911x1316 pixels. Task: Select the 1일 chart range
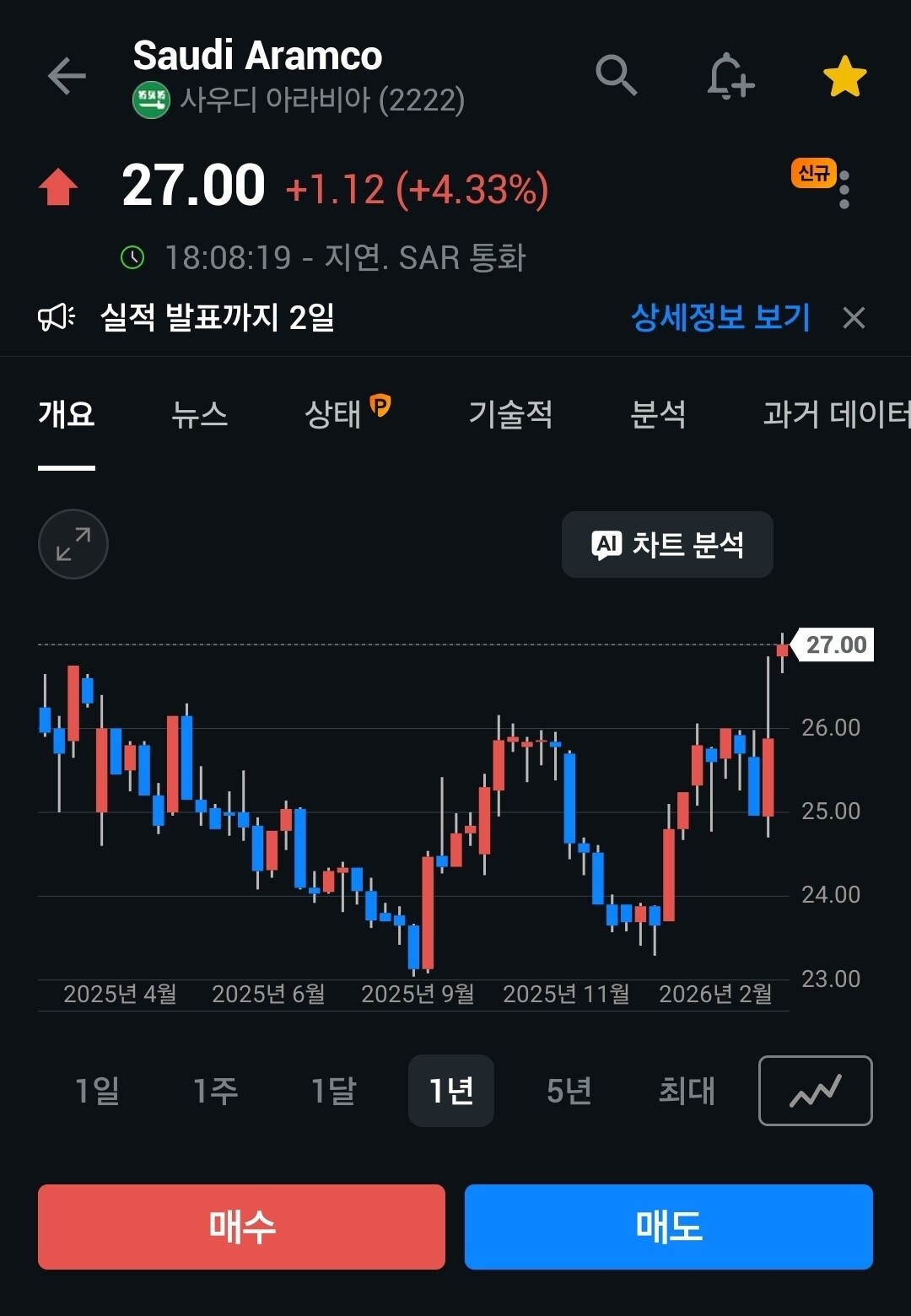pos(97,1091)
